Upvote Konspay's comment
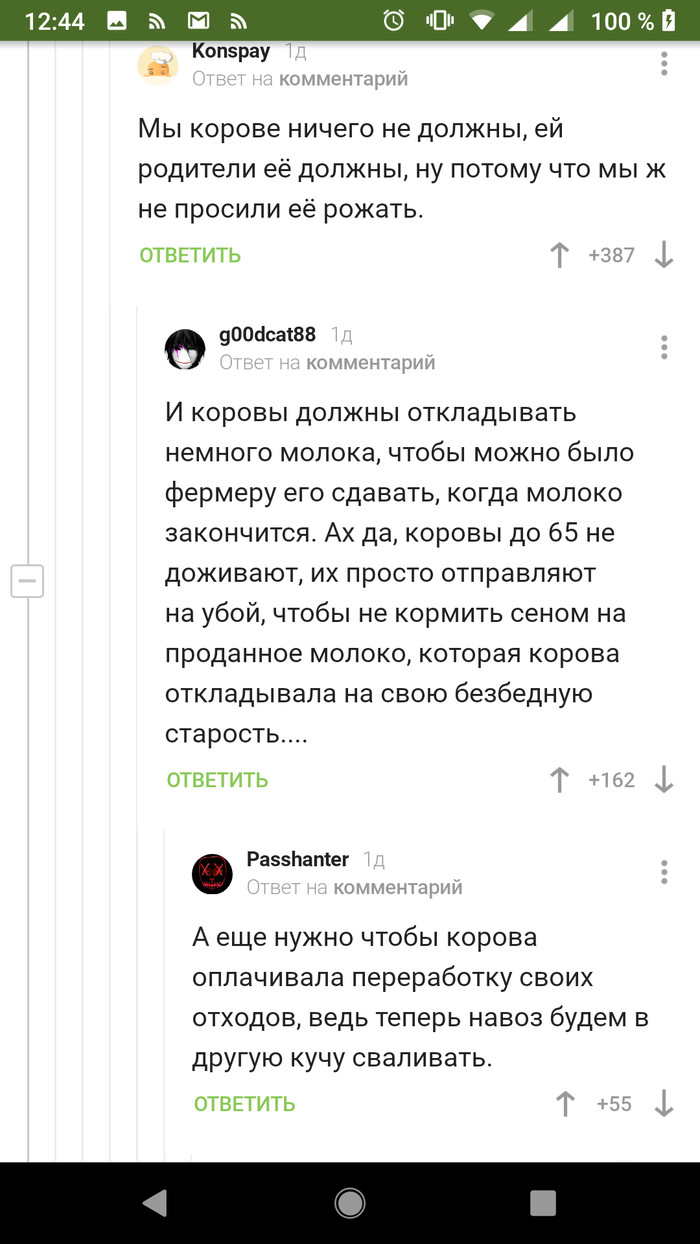This screenshot has height=1244, width=700. tap(560, 255)
